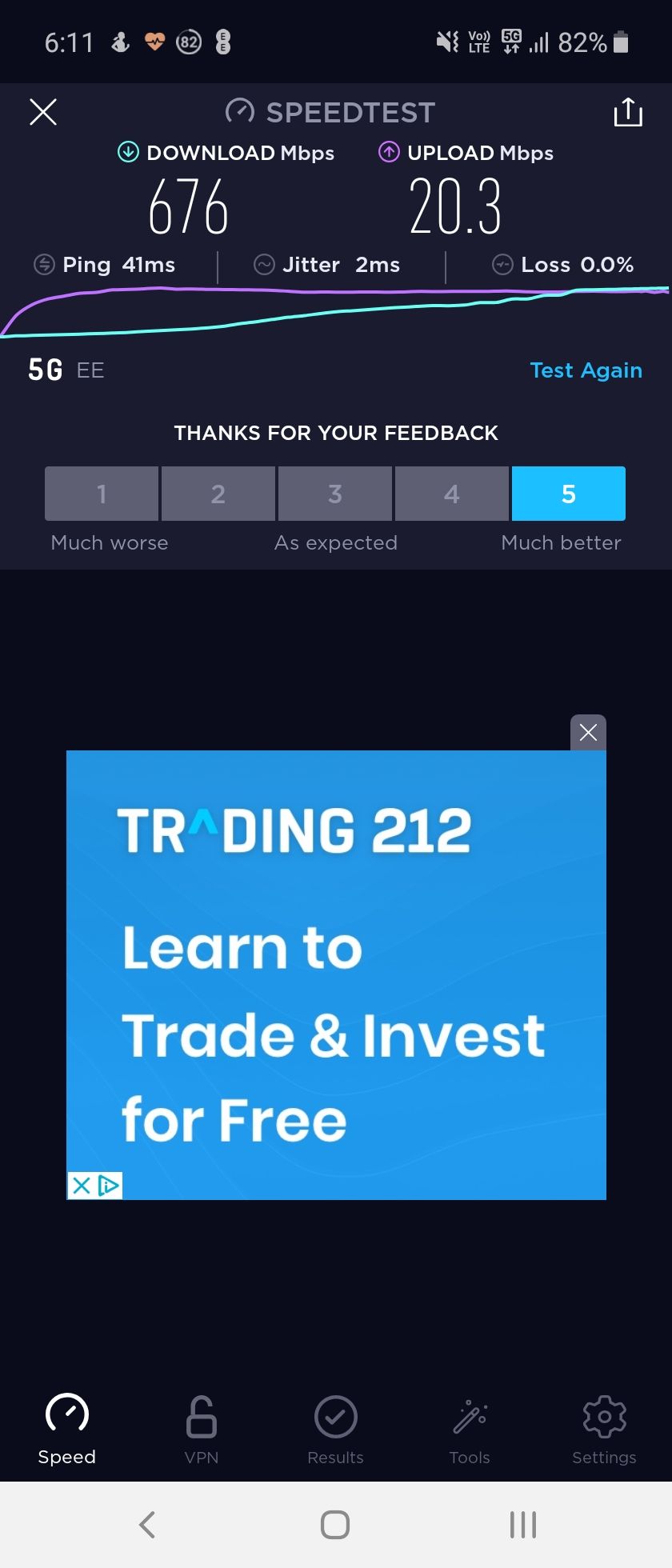Go to the Tools tab
The height and width of the screenshot is (1568, 672).
pos(470,1430)
